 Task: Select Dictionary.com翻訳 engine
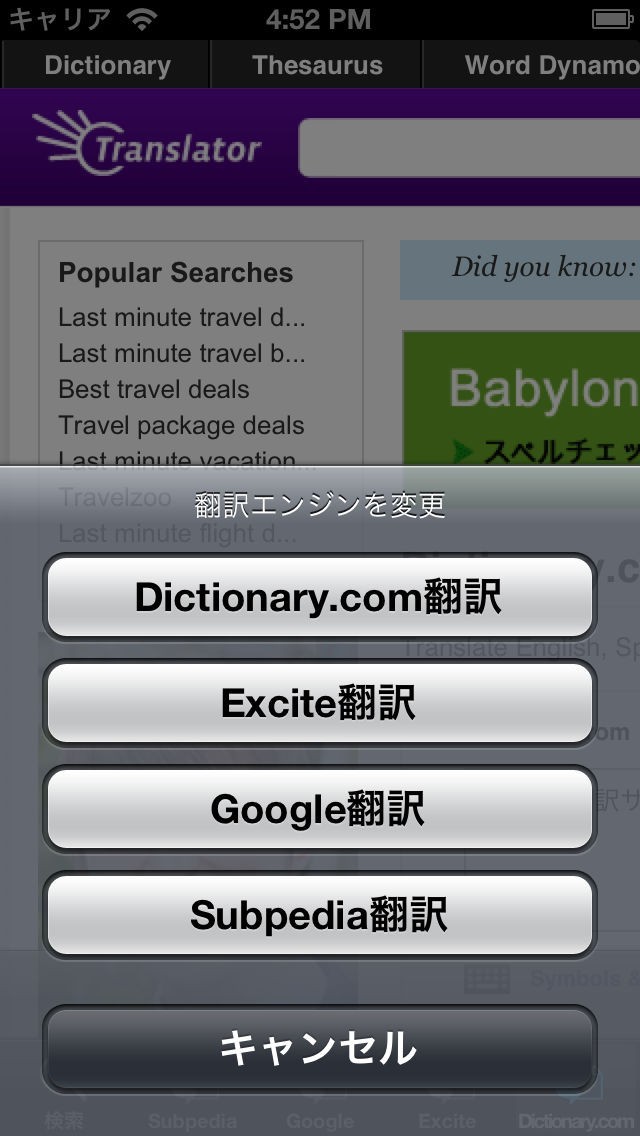[x=319, y=597]
